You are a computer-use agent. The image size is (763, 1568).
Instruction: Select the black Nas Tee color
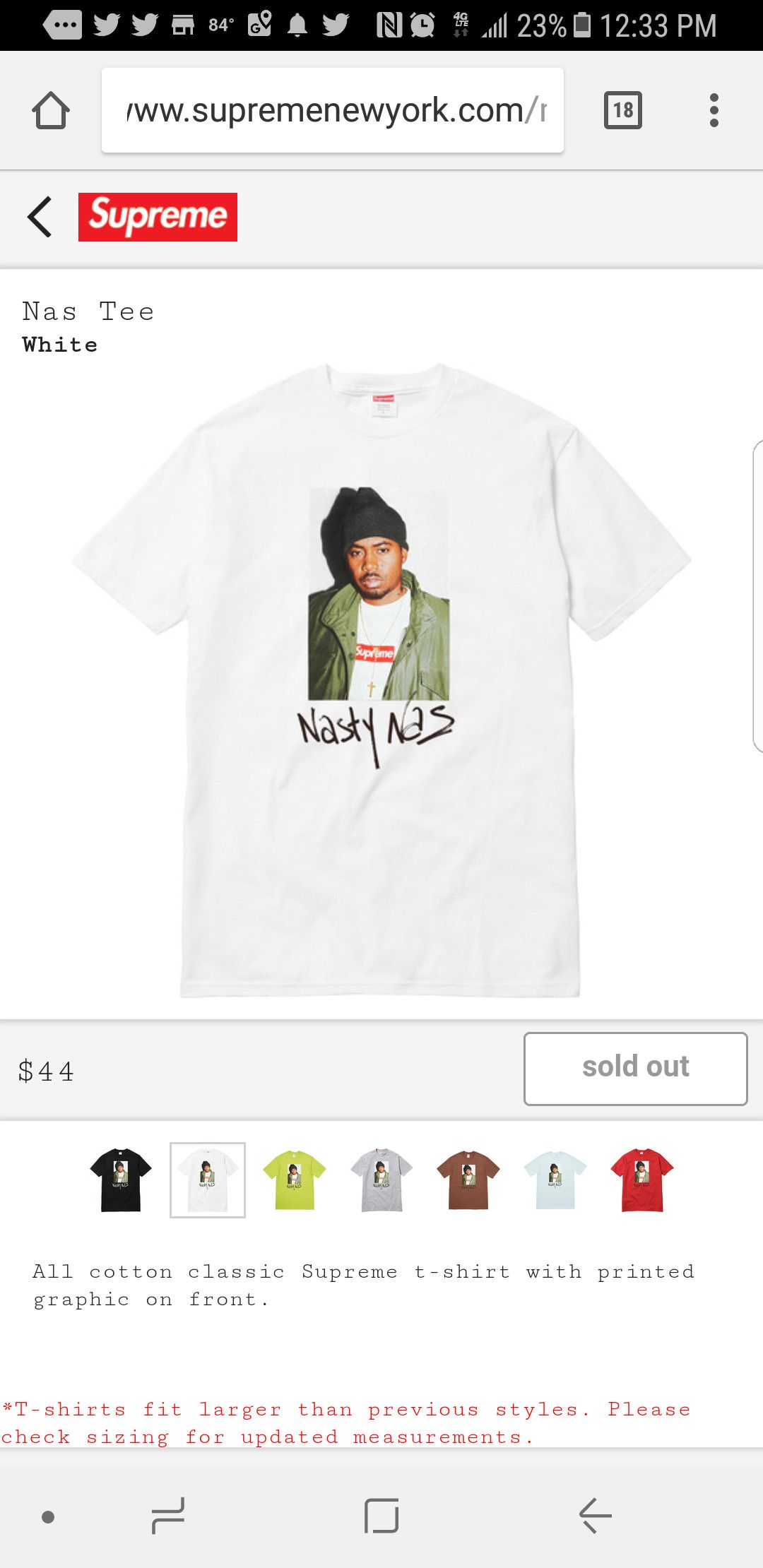[x=121, y=1180]
